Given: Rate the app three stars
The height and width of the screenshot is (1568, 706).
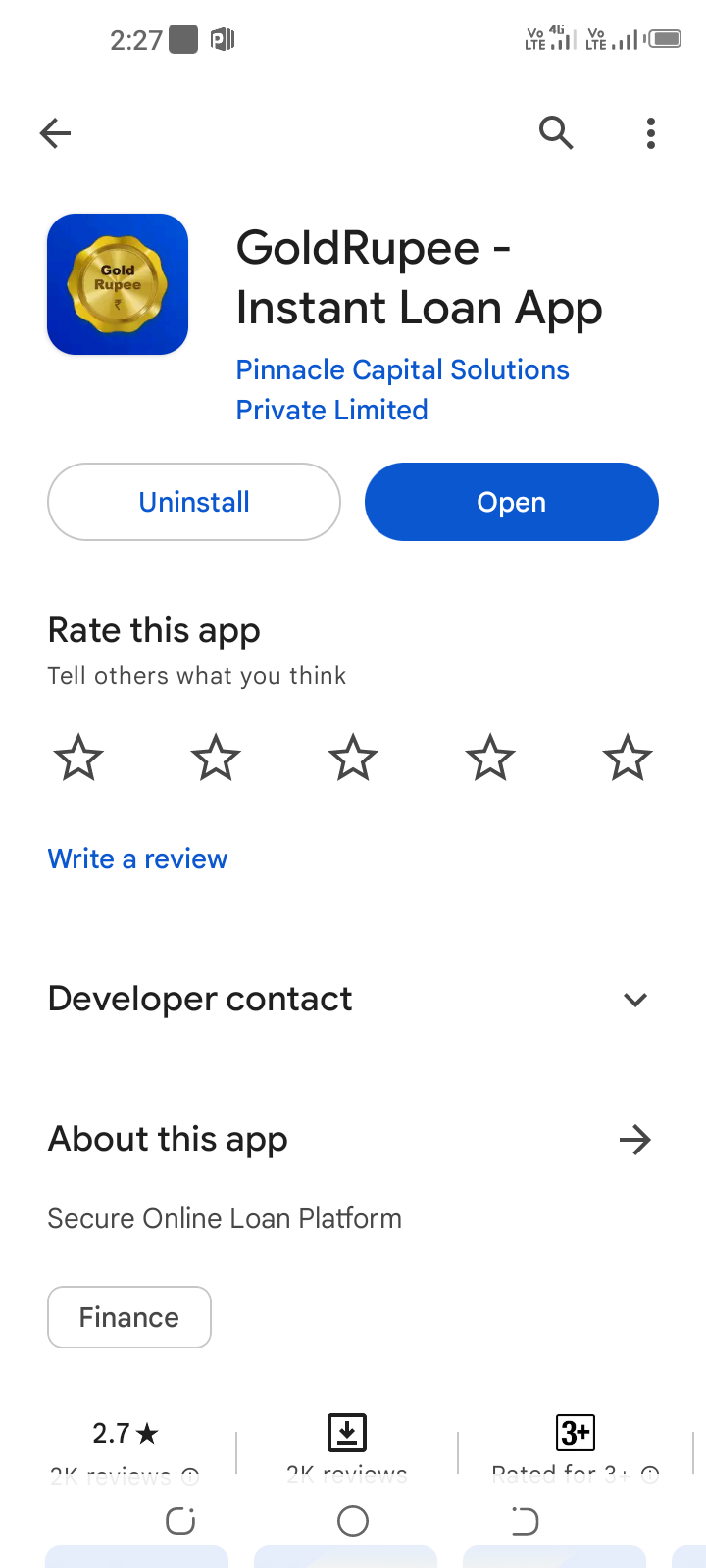Looking at the screenshot, I should tap(353, 759).
